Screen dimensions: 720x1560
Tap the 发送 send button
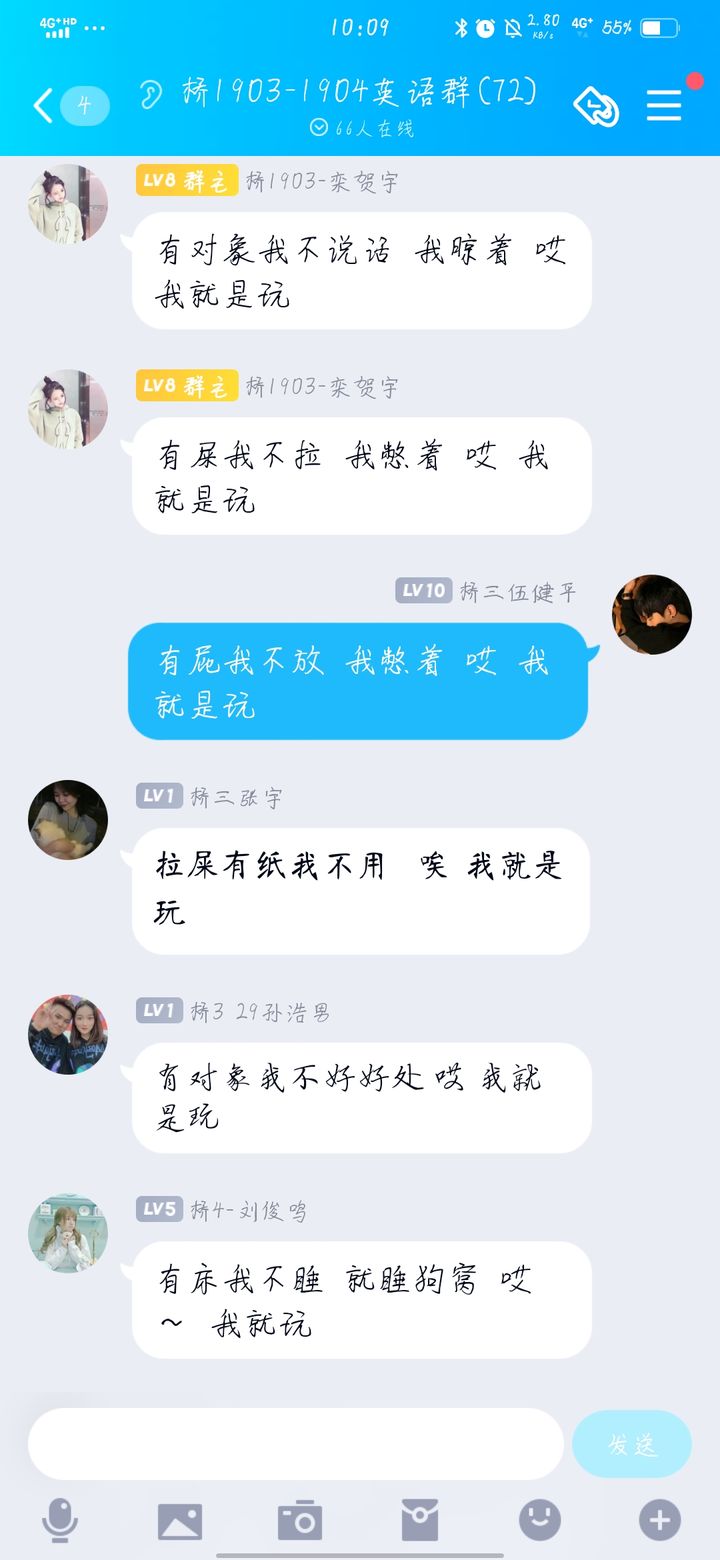[x=632, y=1444]
